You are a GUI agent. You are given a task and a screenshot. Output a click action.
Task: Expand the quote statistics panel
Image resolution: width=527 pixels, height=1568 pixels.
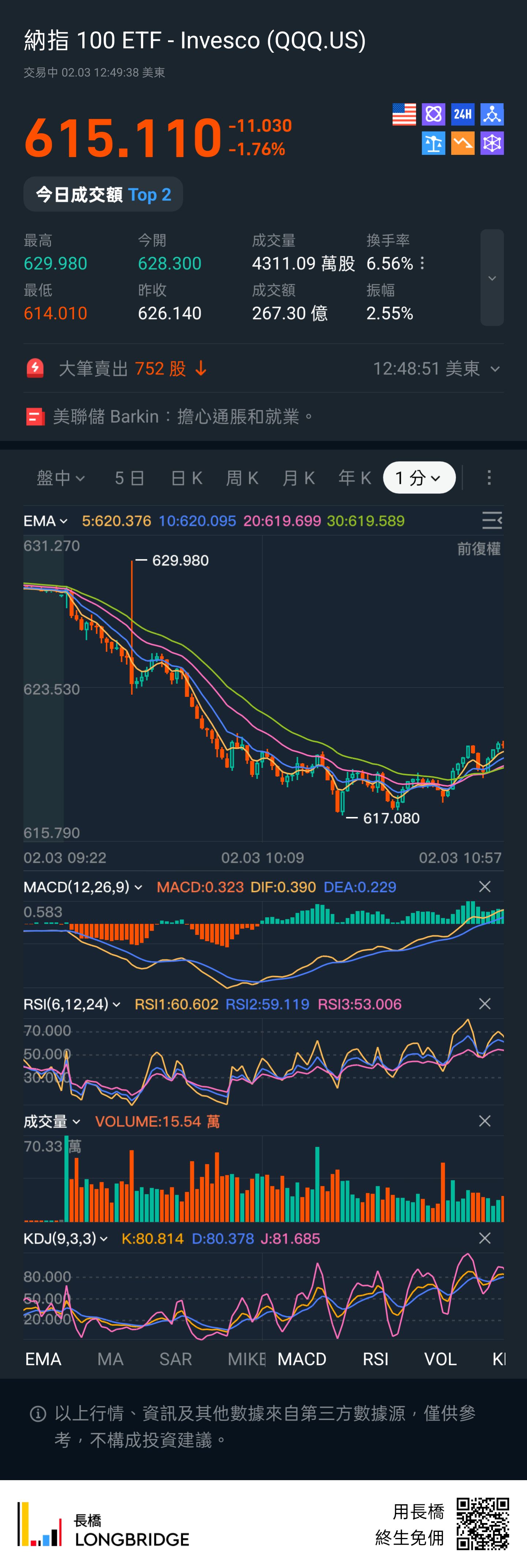[492, 278]
